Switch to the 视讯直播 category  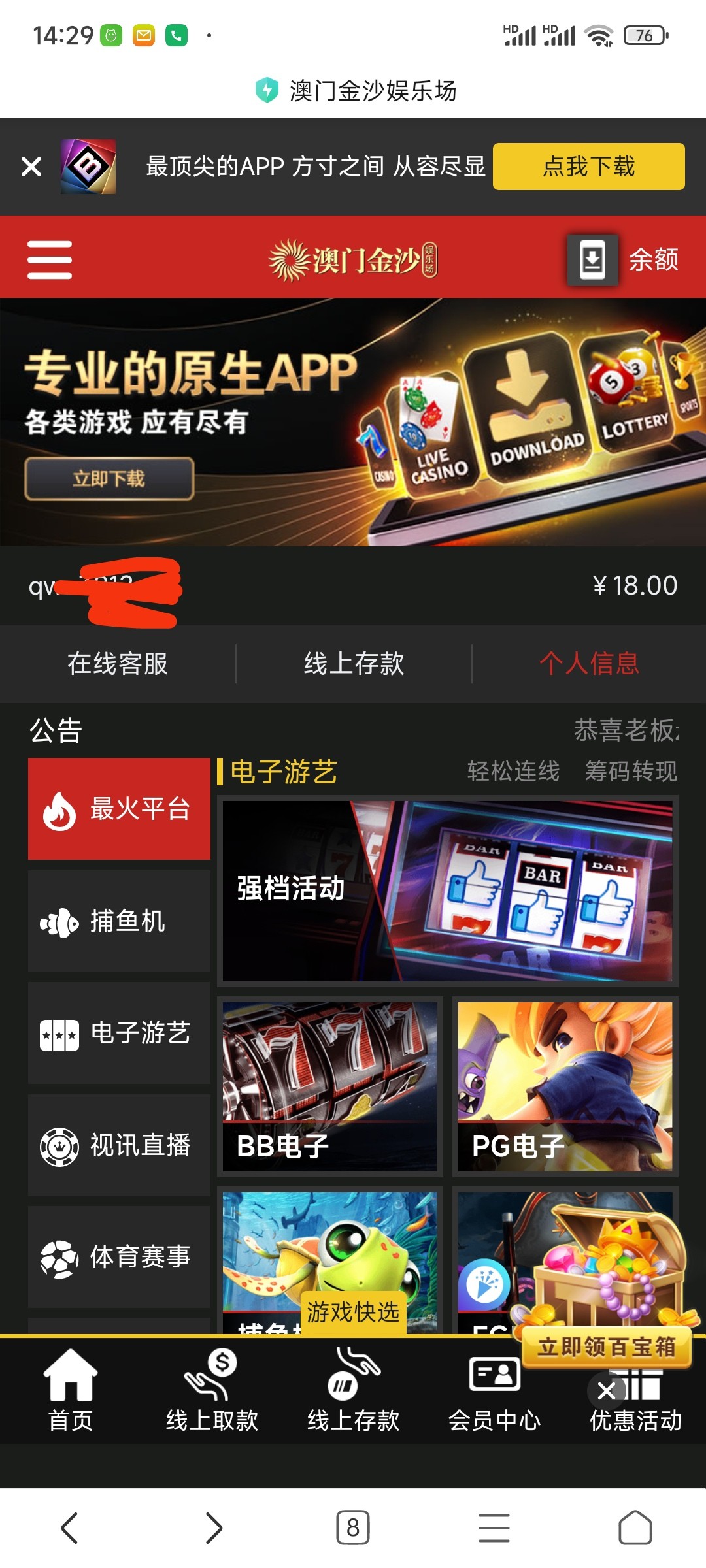[x=119, y=1145]
